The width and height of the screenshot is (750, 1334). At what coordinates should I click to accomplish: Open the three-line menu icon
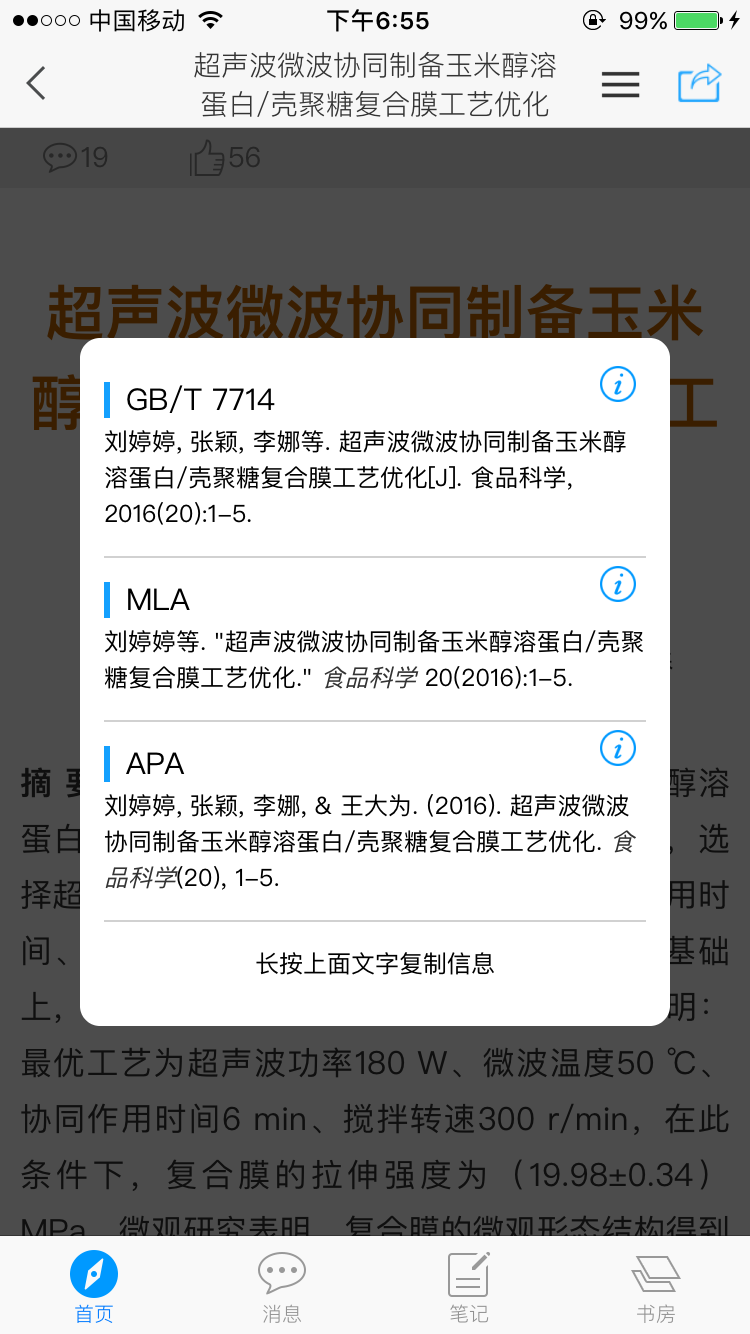coord(620,85)
